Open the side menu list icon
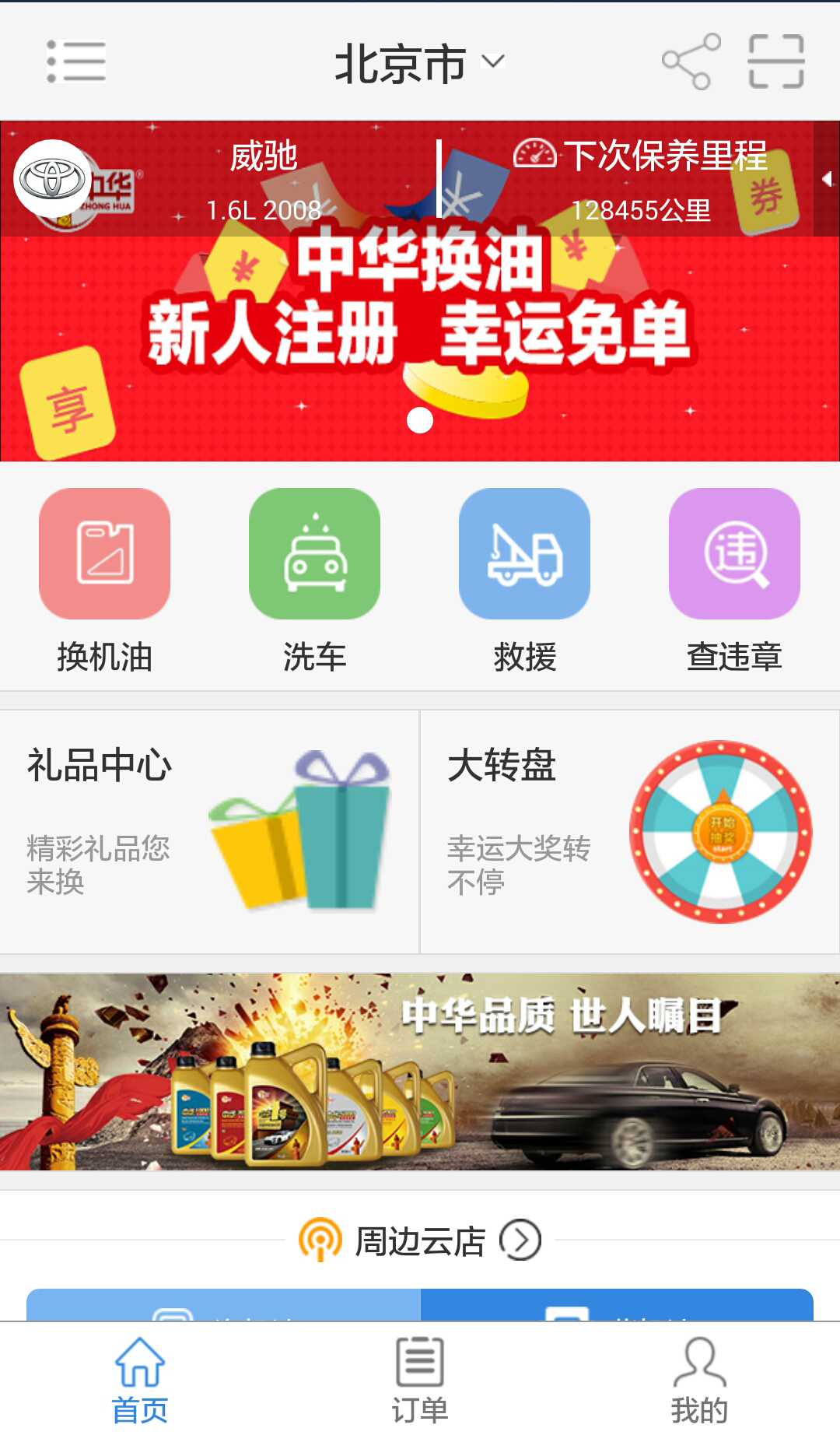The height and width of the screenshot is (1435, 840). point(76,61)
